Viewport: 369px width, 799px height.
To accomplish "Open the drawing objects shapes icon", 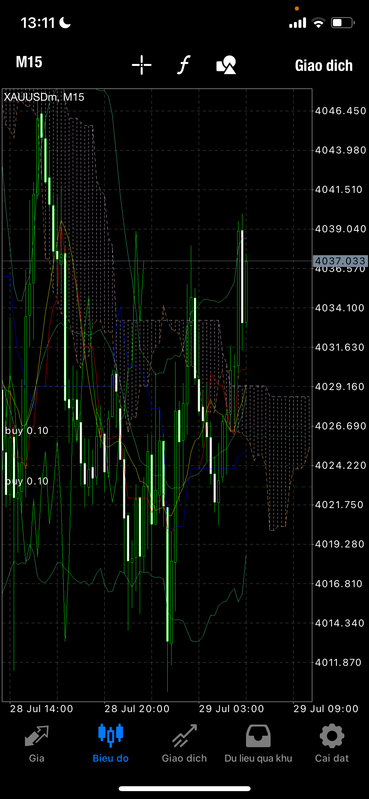I will click(x=226, y=65).
